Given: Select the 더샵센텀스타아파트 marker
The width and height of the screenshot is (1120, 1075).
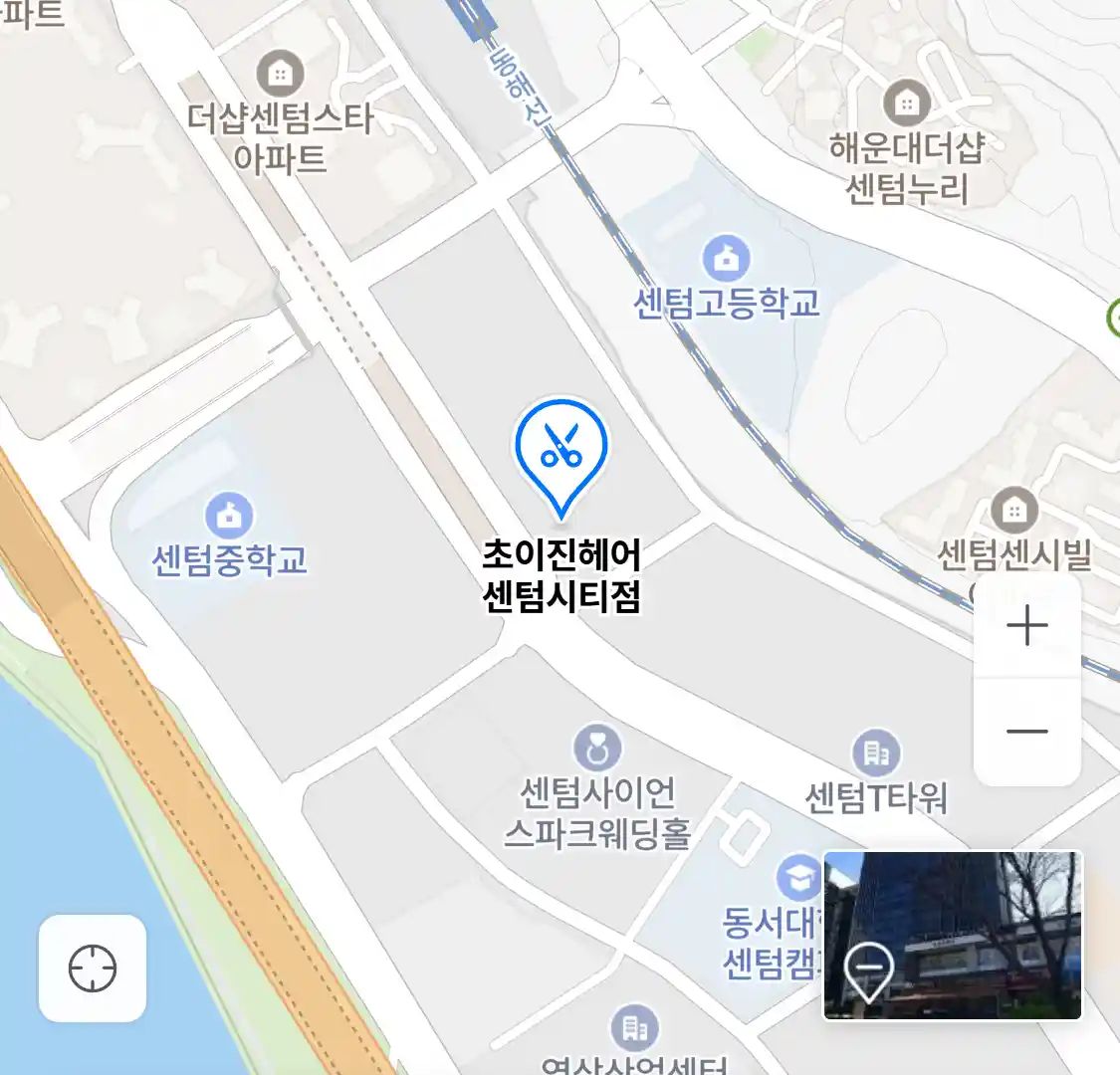Looking at the screenshot, I should [x=281, y=74].
